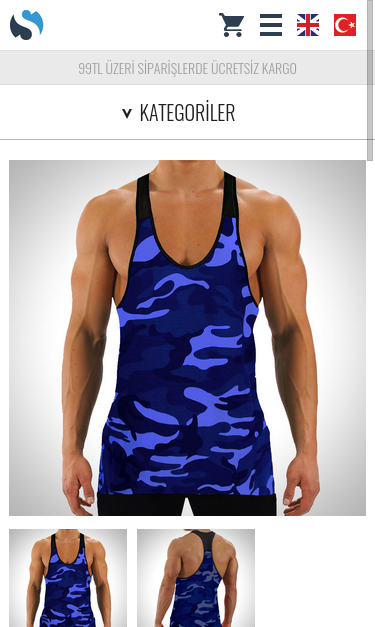Expand the Kategoriler dropdown

(x=179, y=113)
